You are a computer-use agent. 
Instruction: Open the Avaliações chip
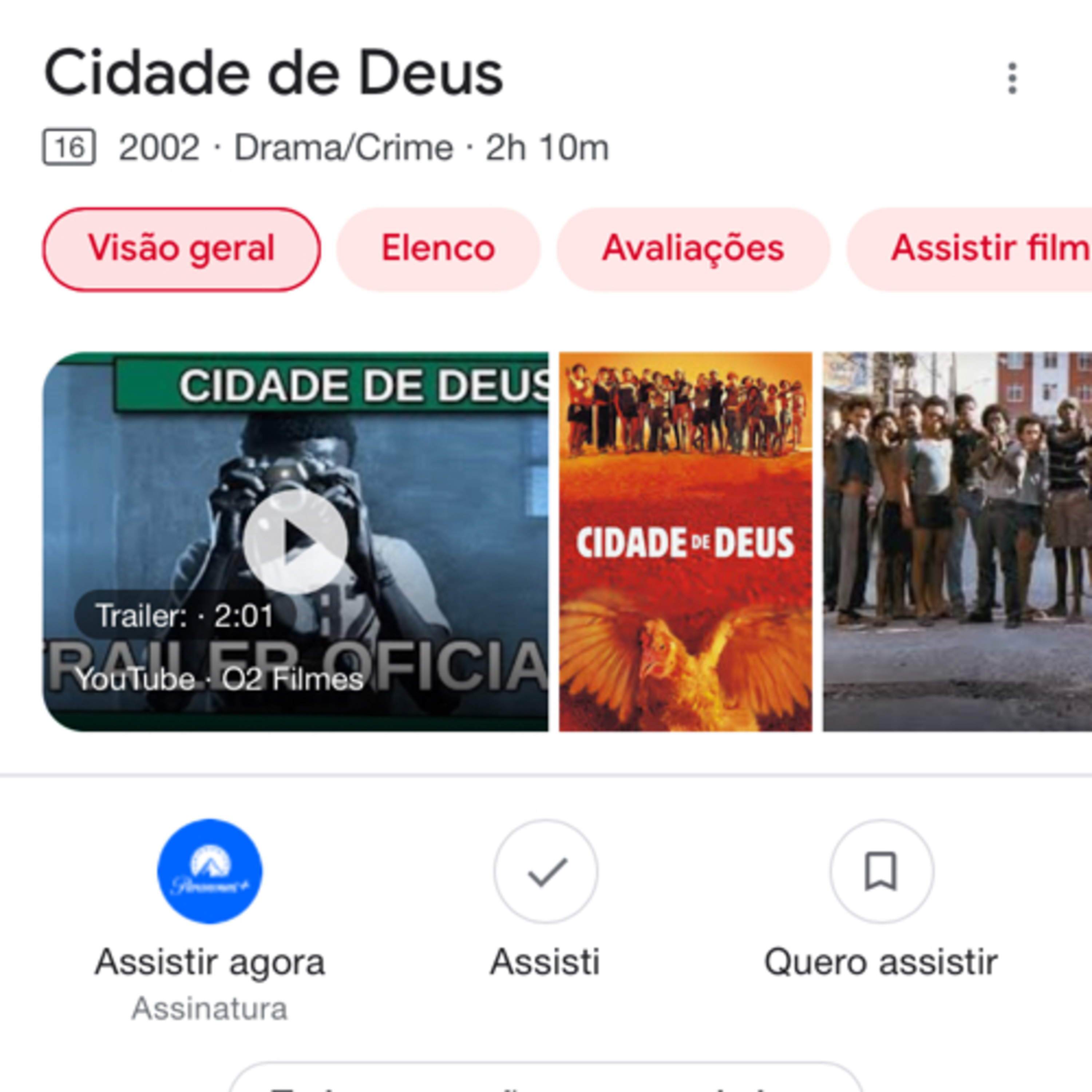[x=693, y=249]
